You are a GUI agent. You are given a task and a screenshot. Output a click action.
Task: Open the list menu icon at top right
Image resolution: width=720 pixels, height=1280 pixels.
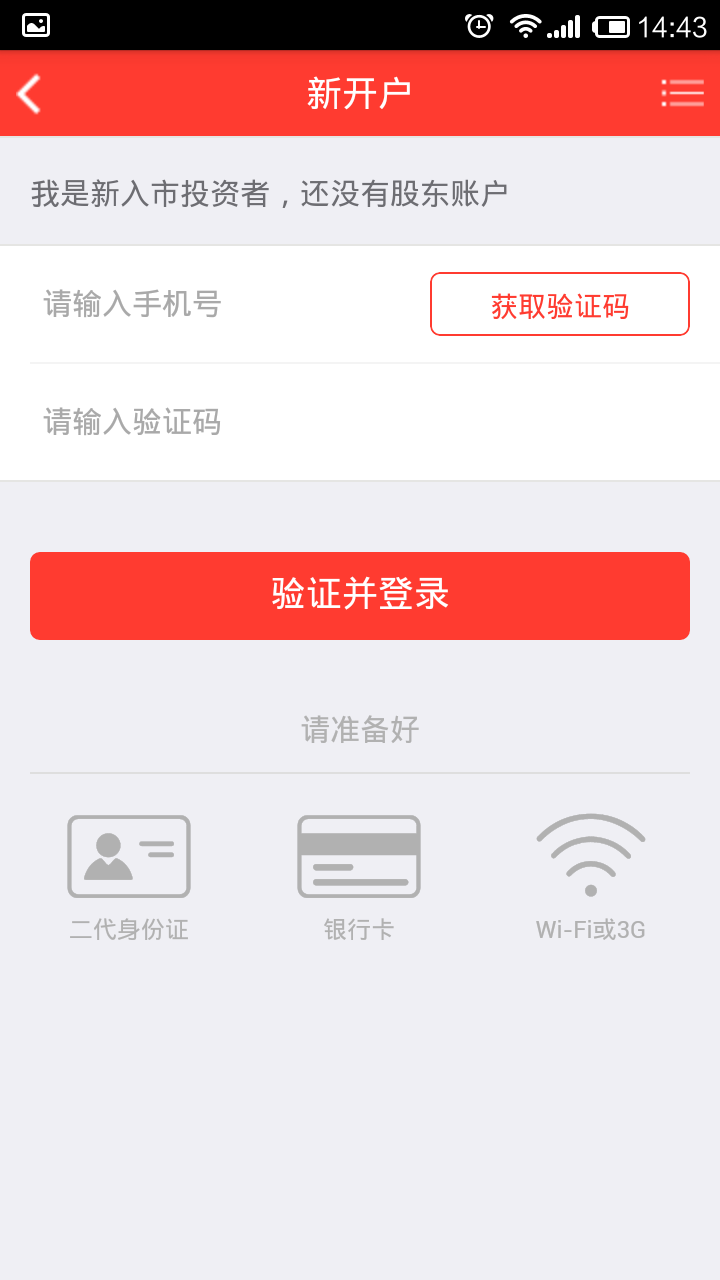tap(683, 93)
